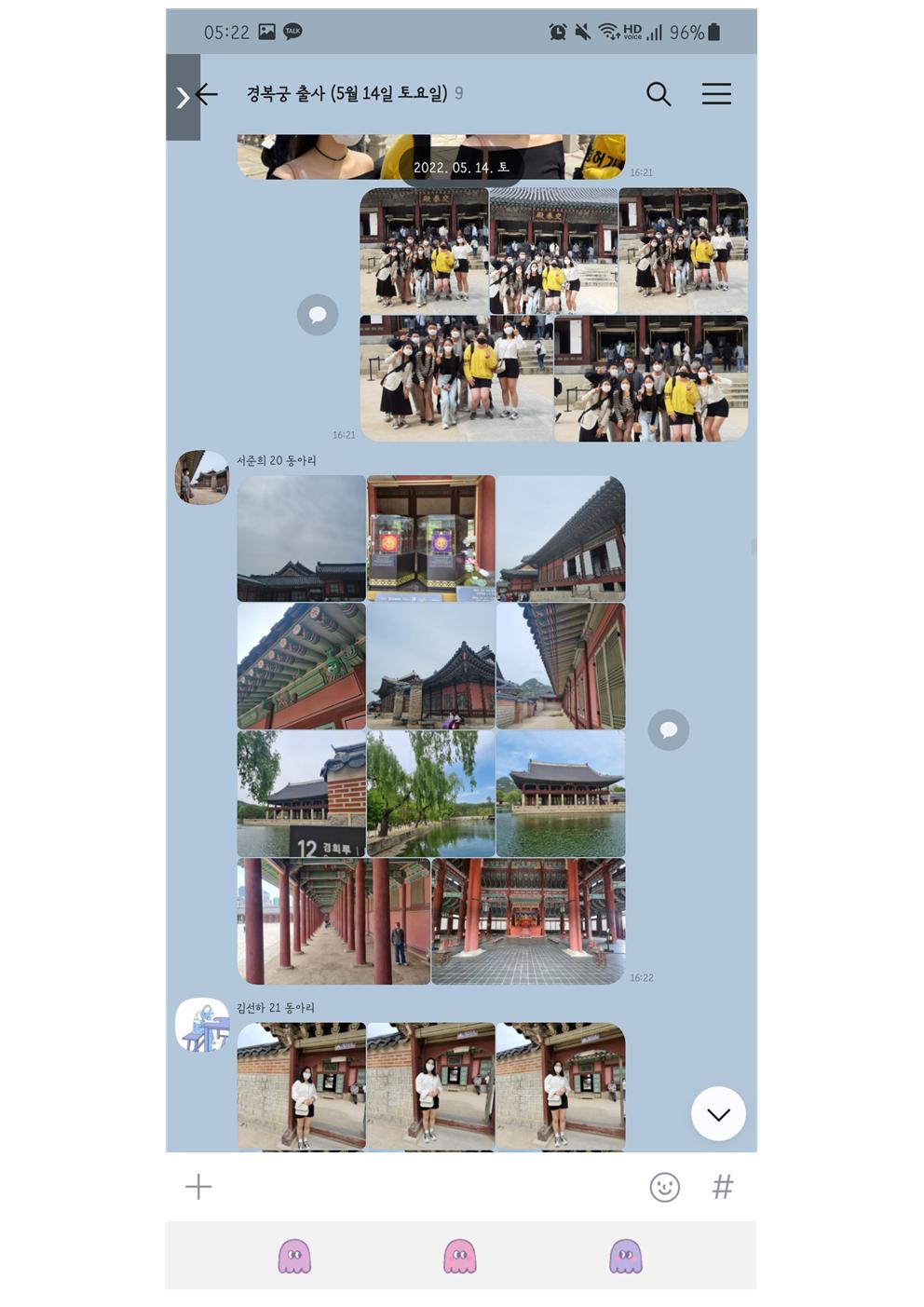924x1307 pixels.
Task: Comment on 서준희's photo bundle
Action: coord(669,730)
